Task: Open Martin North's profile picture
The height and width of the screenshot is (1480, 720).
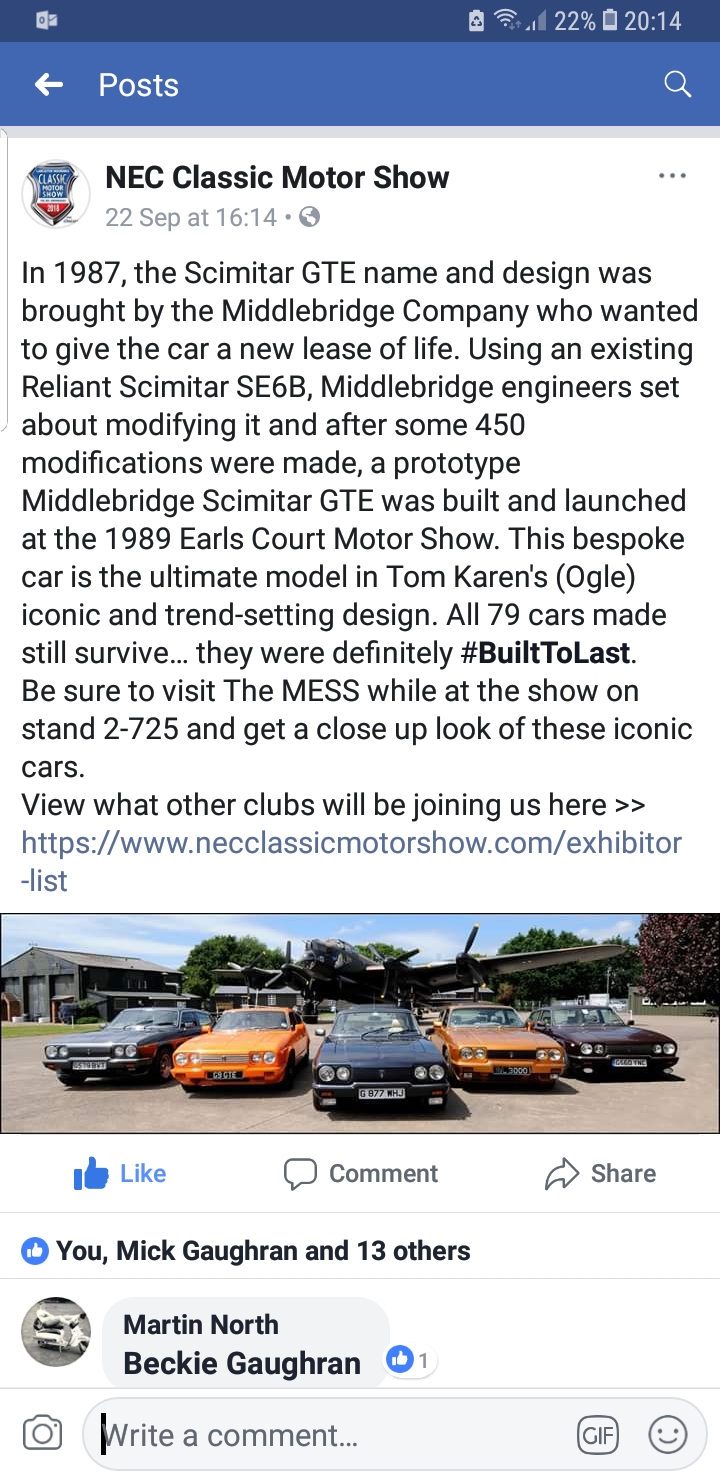Action: [56, 1332]
